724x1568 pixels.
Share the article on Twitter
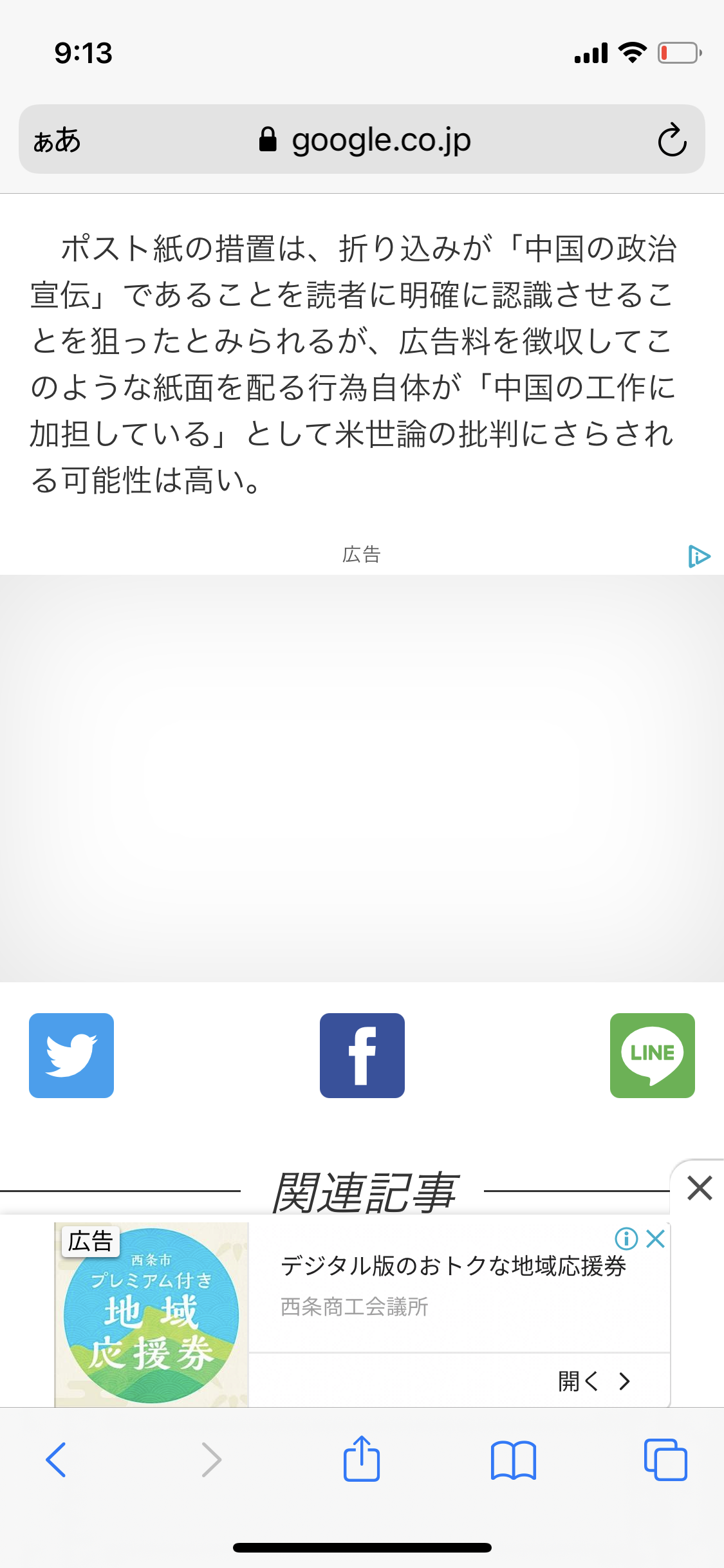click(x=71, y=1055)
